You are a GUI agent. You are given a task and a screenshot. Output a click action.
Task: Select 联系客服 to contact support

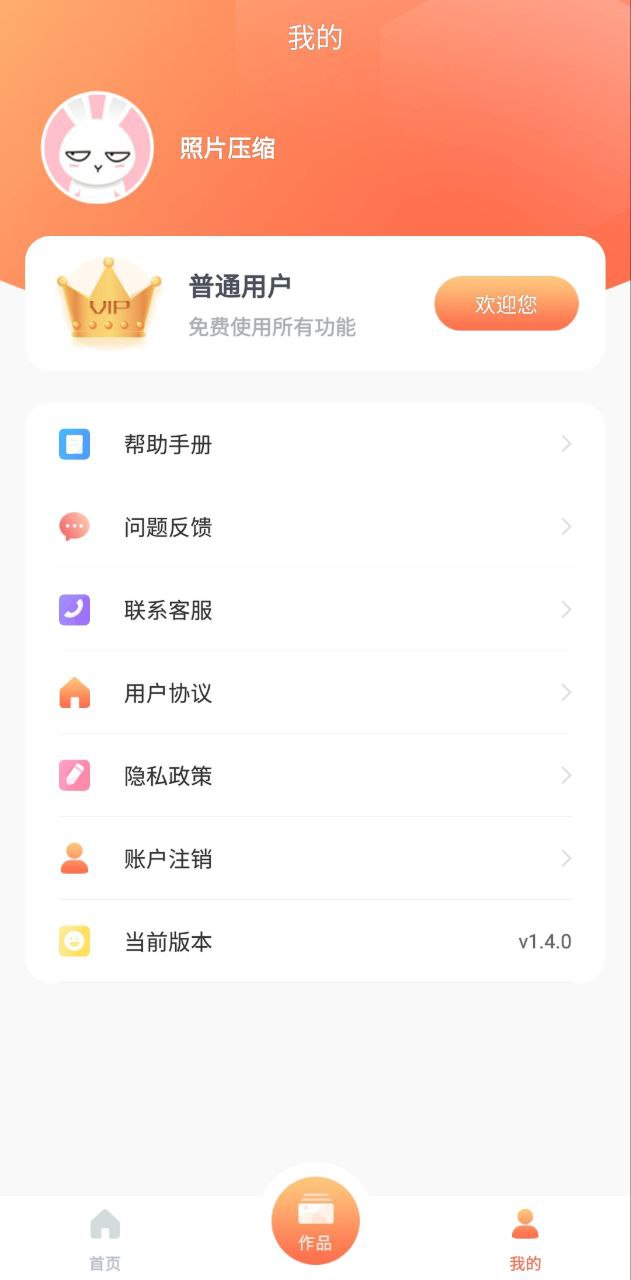(315, 610)
